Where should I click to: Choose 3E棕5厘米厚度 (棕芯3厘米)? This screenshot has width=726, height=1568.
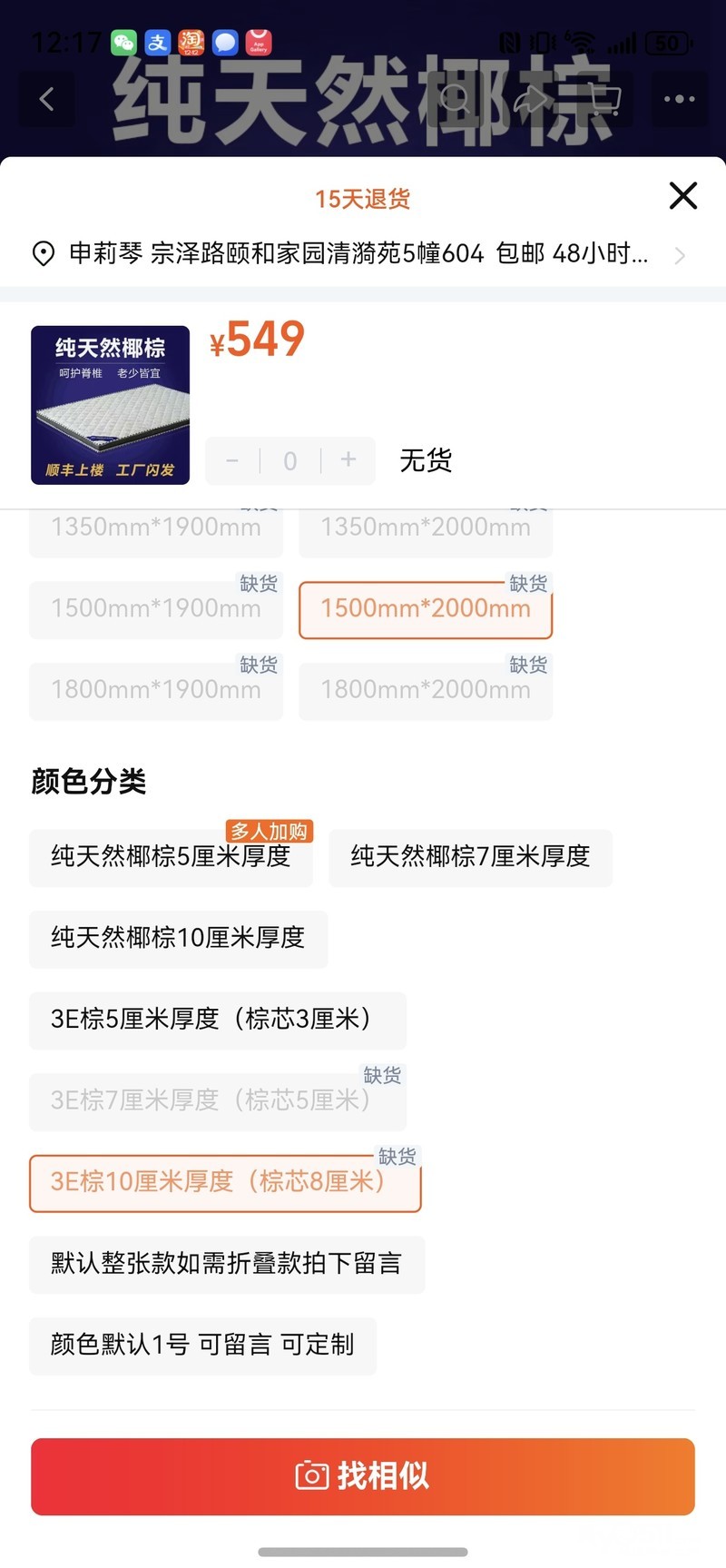pos(218,1021)
